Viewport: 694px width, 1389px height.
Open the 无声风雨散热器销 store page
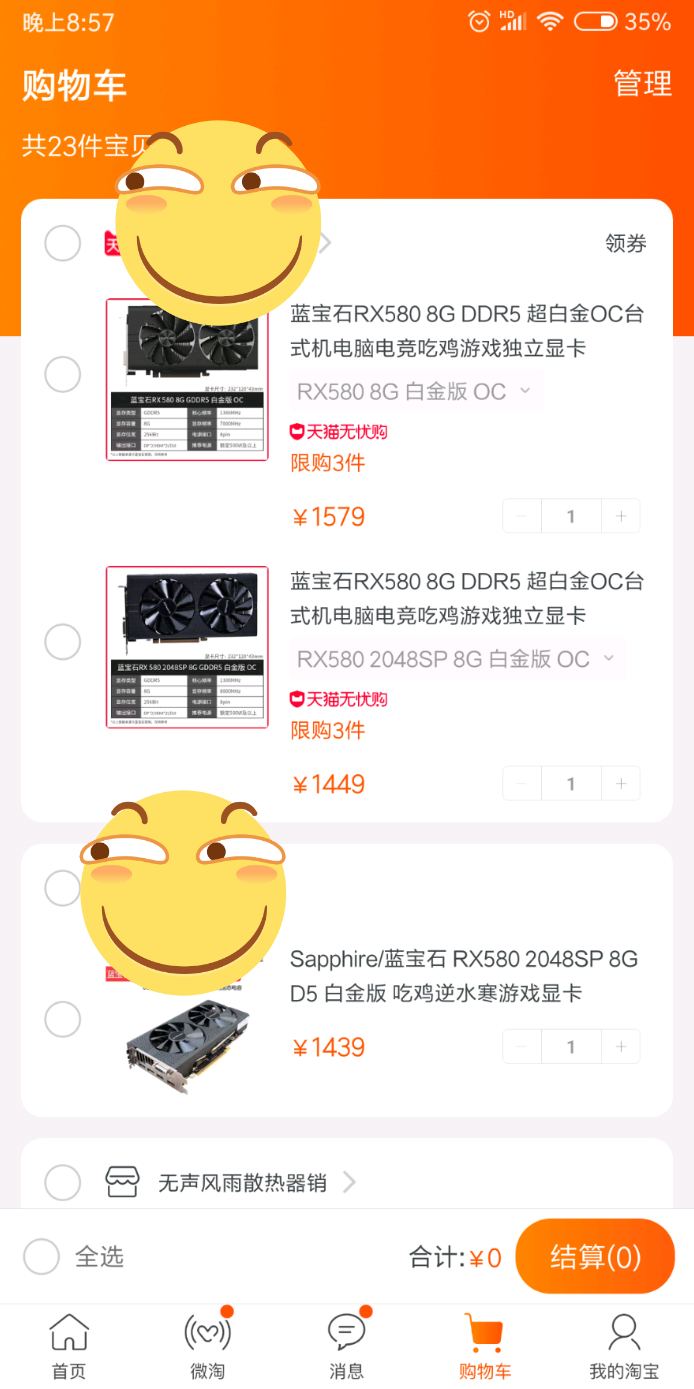pos(242,1183)
